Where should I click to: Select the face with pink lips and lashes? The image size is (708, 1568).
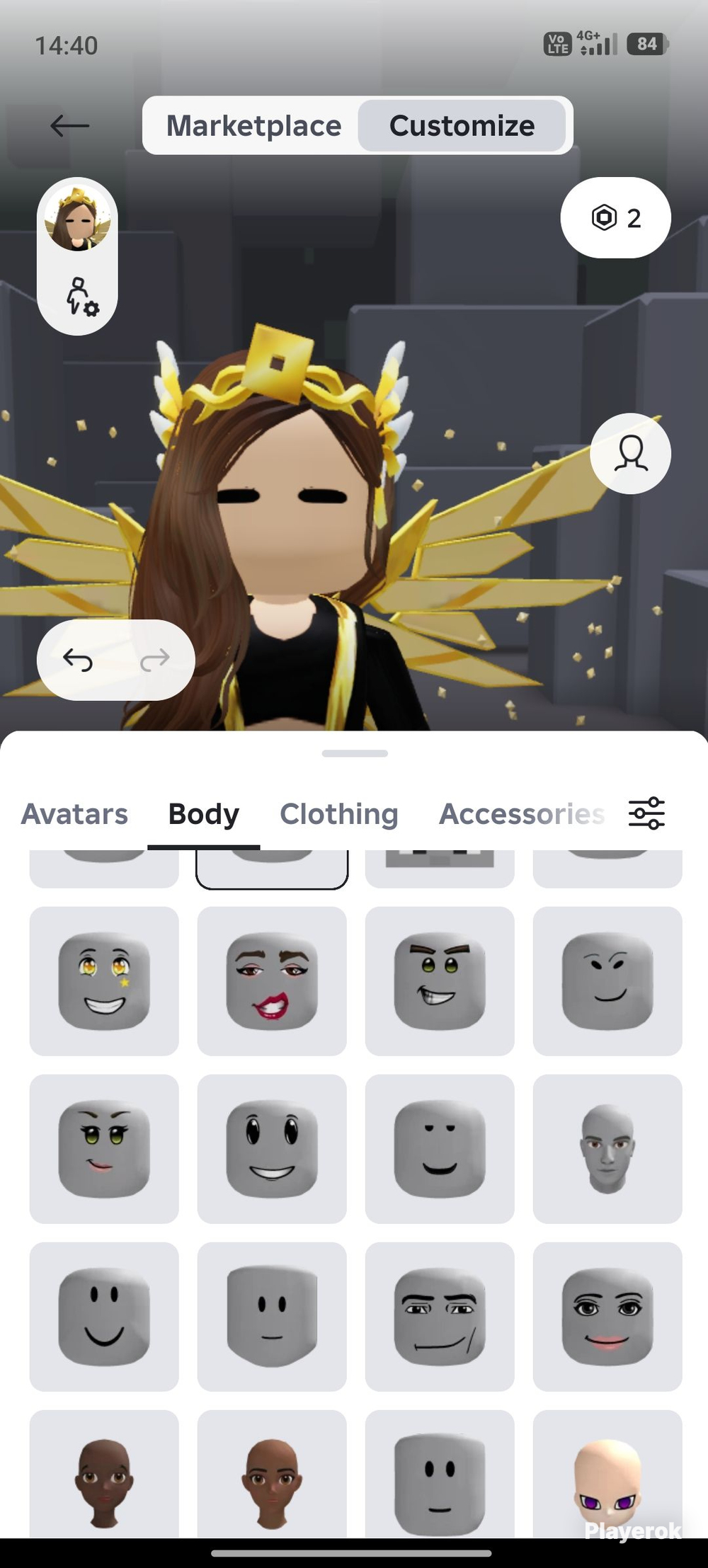coord(607,1317)
